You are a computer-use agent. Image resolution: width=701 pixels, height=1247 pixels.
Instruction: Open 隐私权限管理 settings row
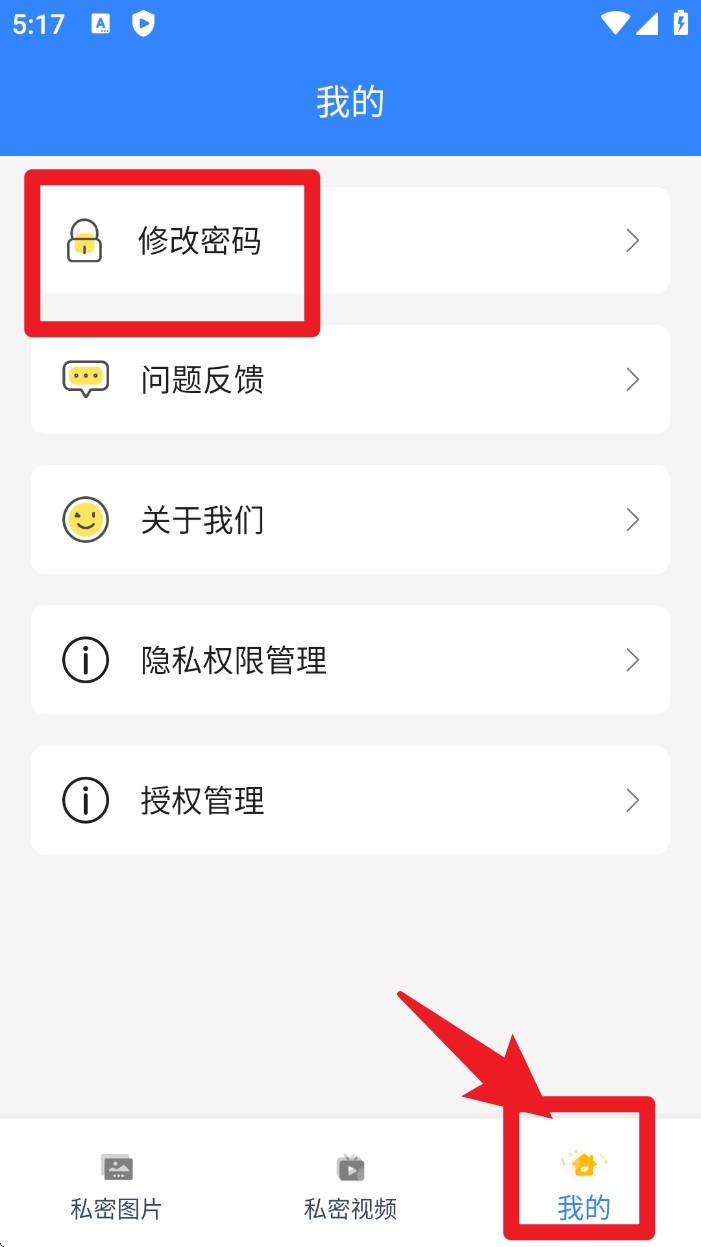click(x=350, y=660)
